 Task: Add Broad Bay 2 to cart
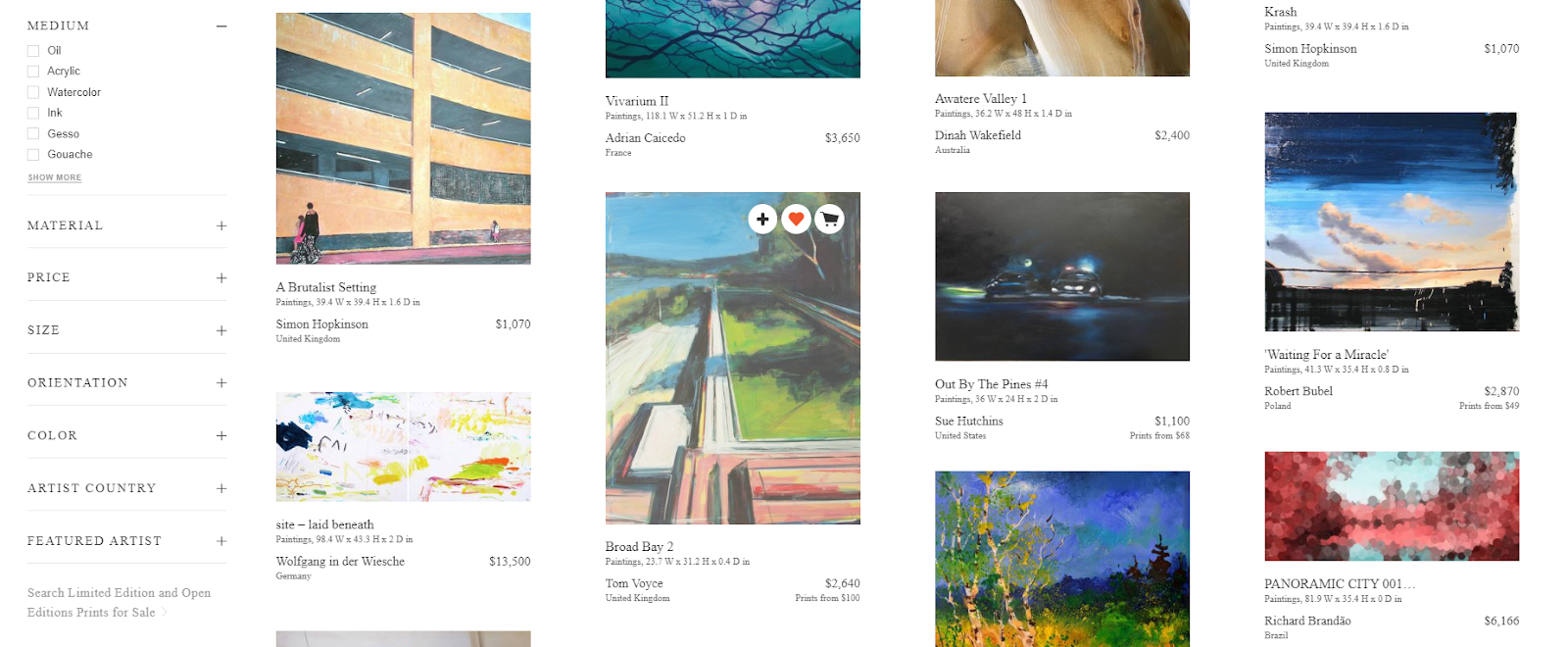pos(829,220)
